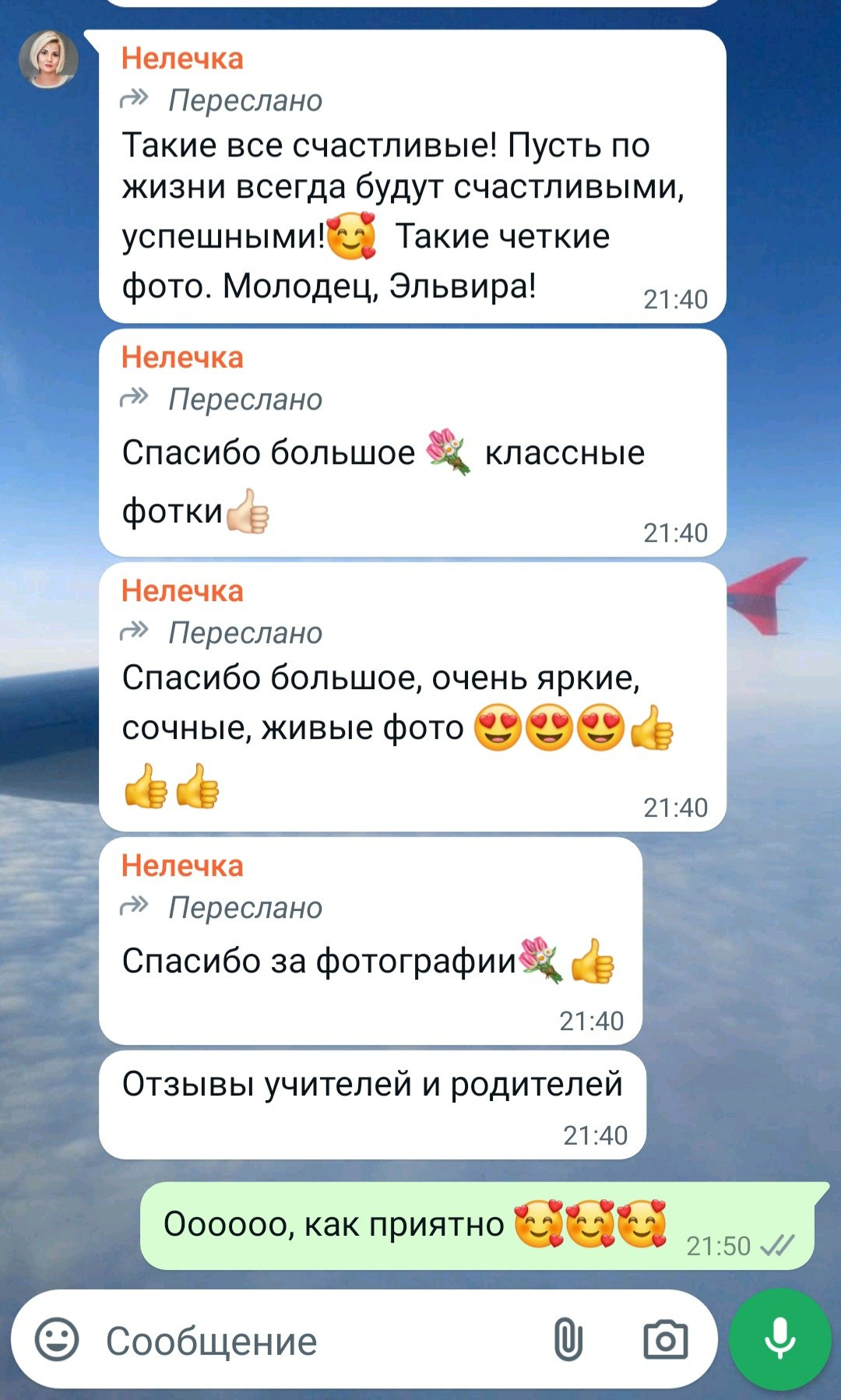Tap the green voice message microphone button
The width and height of the screenshot is (841, 1400).
pos(779,1338)
